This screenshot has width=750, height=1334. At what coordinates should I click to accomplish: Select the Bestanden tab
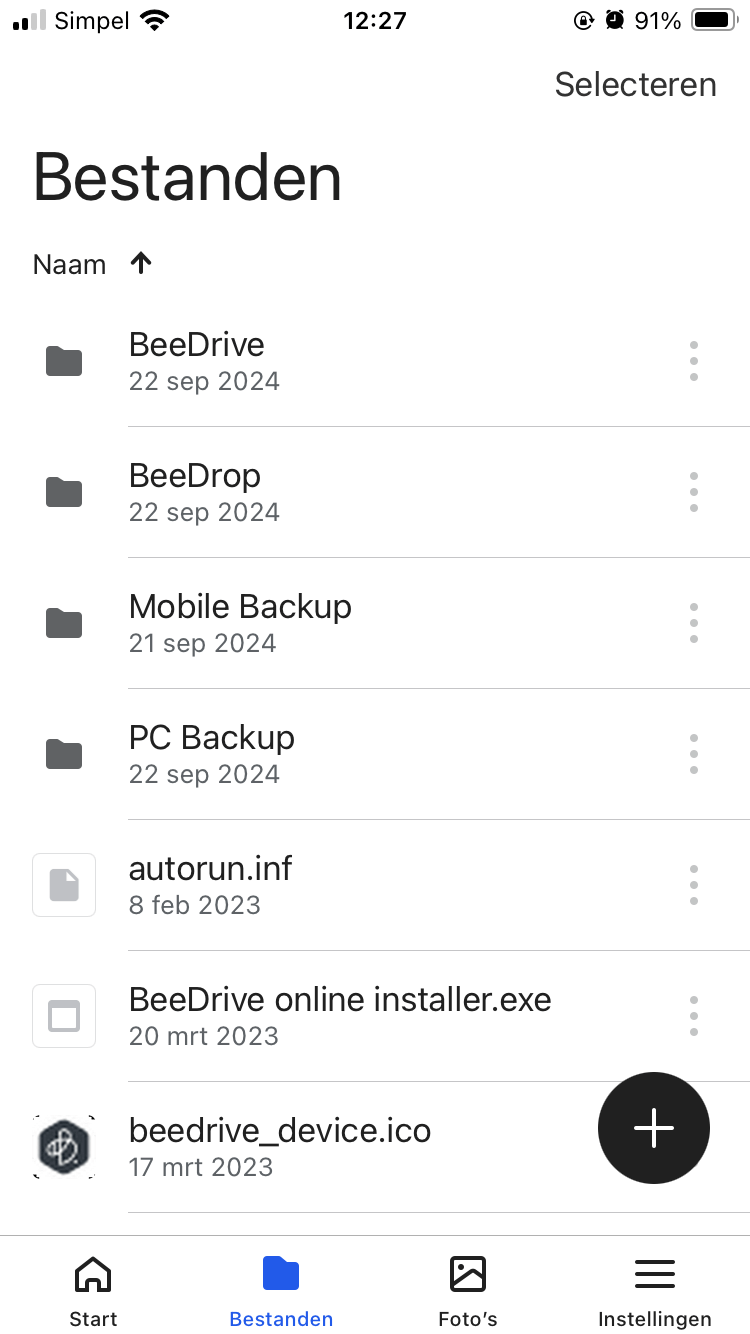(x=281, y=1291)
